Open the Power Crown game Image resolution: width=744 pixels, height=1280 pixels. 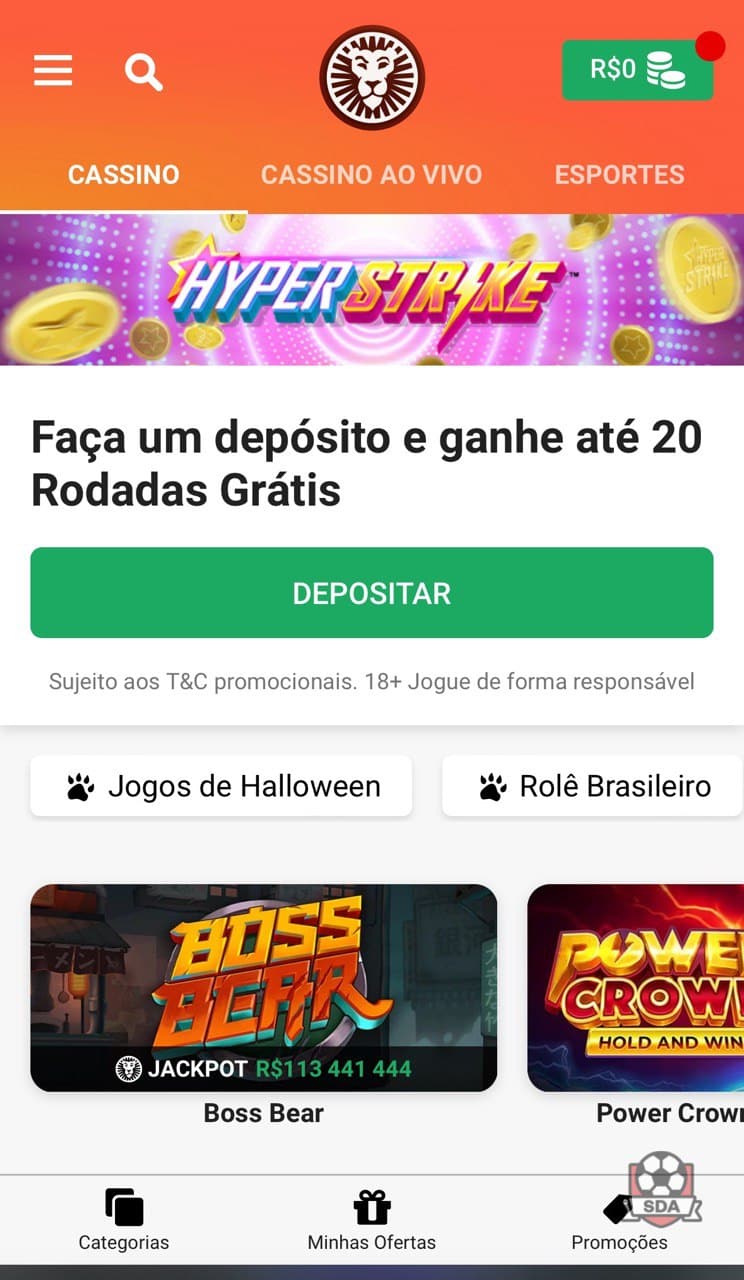(x=636, y=988)
